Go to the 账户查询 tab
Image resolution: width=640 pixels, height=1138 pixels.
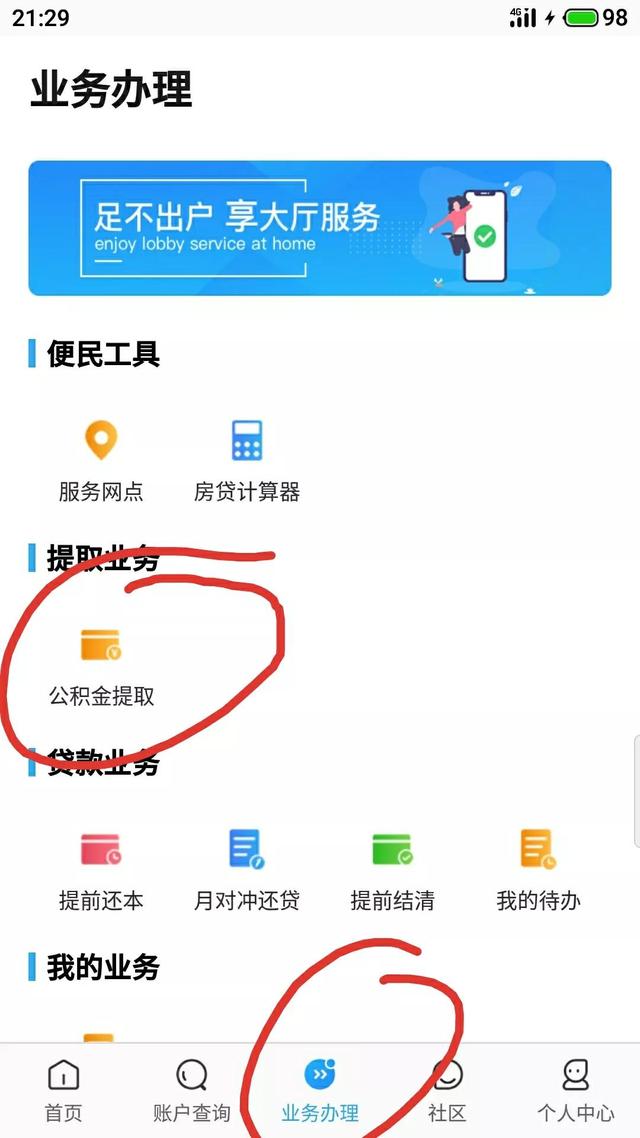pos(191,1090)
